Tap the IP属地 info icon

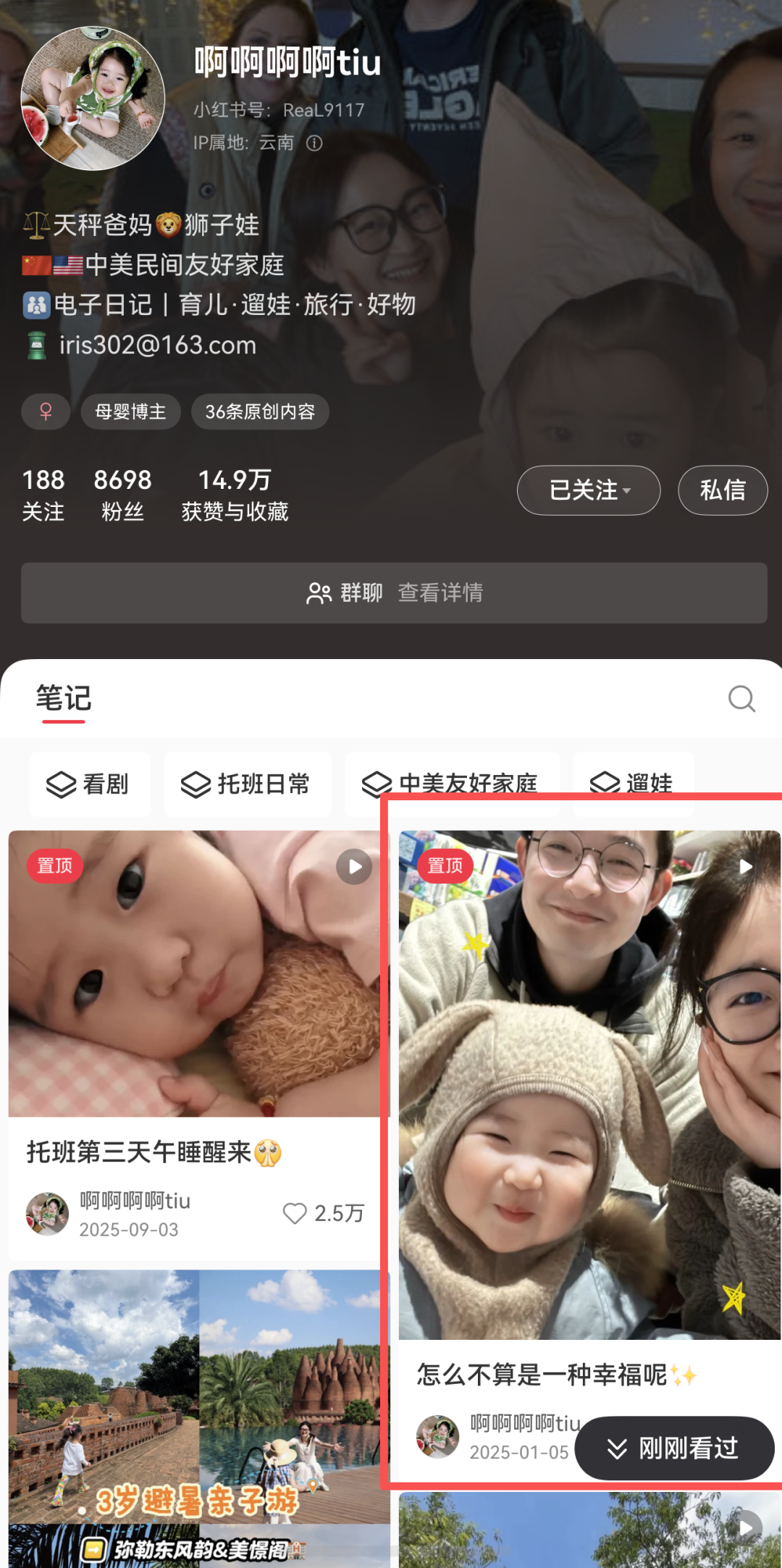click(314, 143)
